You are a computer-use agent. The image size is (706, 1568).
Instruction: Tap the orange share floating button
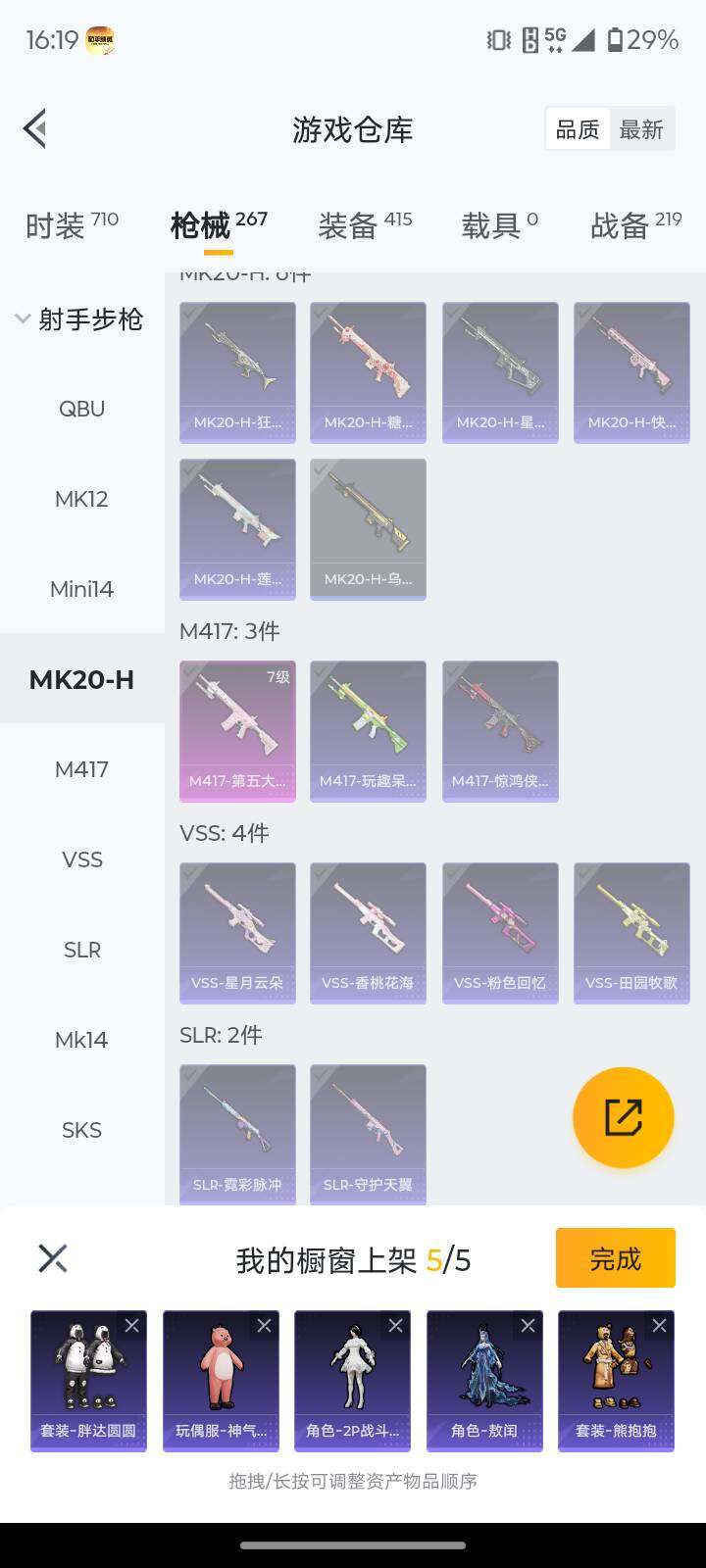pyautogui.click(x=623, y=1117)
